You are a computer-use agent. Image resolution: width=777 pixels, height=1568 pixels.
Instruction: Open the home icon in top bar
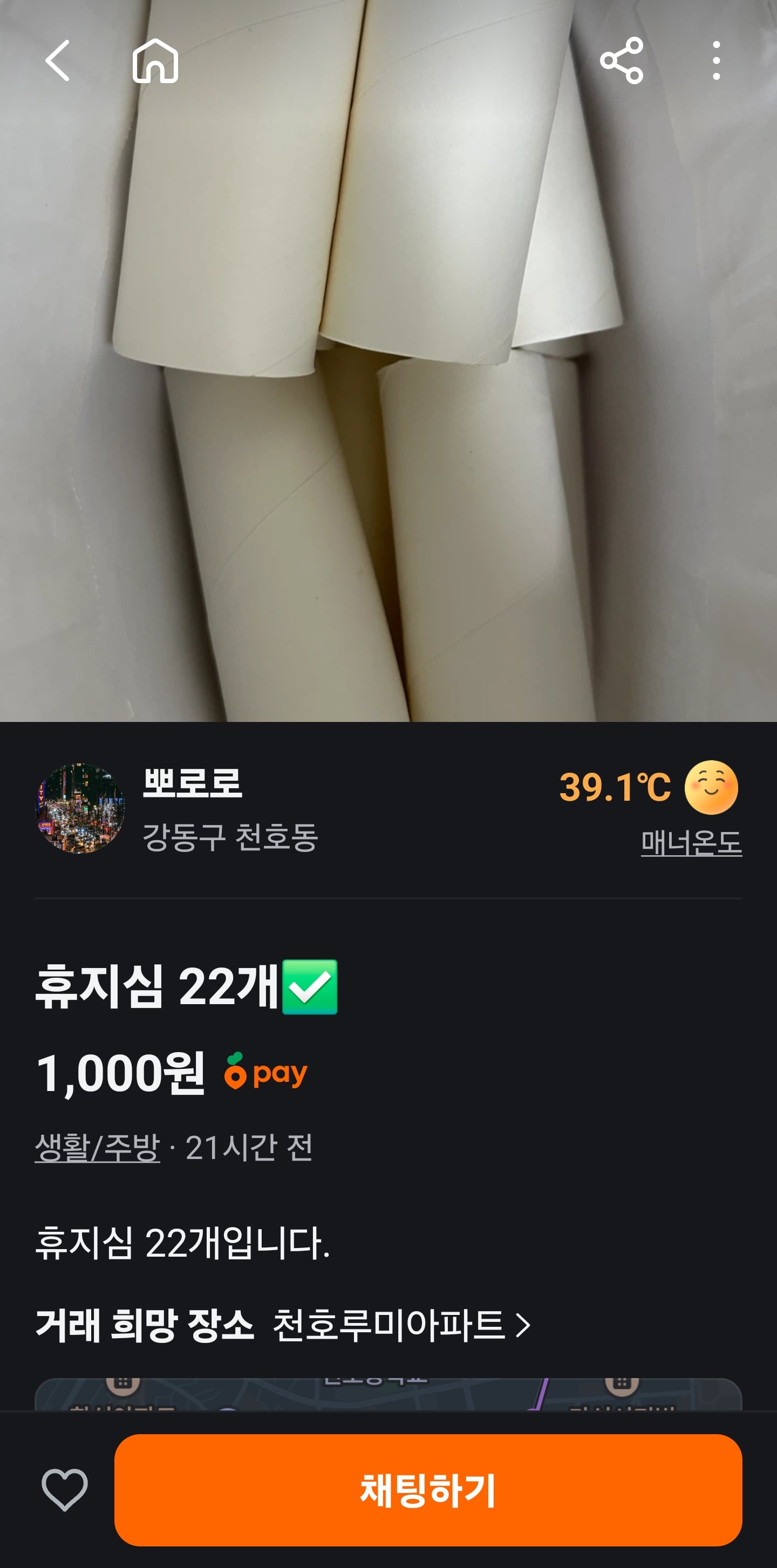click(155, 61)
